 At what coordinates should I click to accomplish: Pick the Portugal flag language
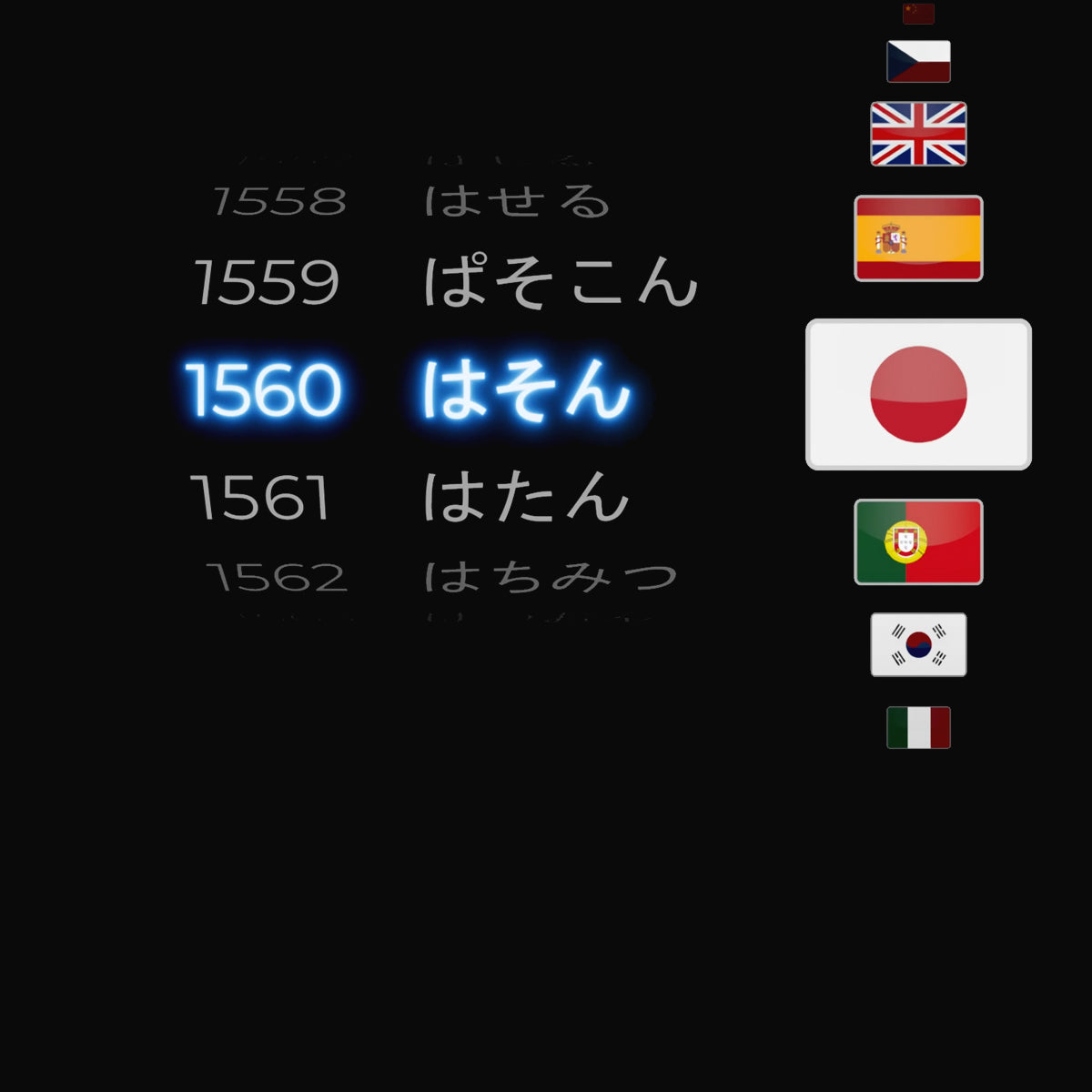[x=918, y=542]
